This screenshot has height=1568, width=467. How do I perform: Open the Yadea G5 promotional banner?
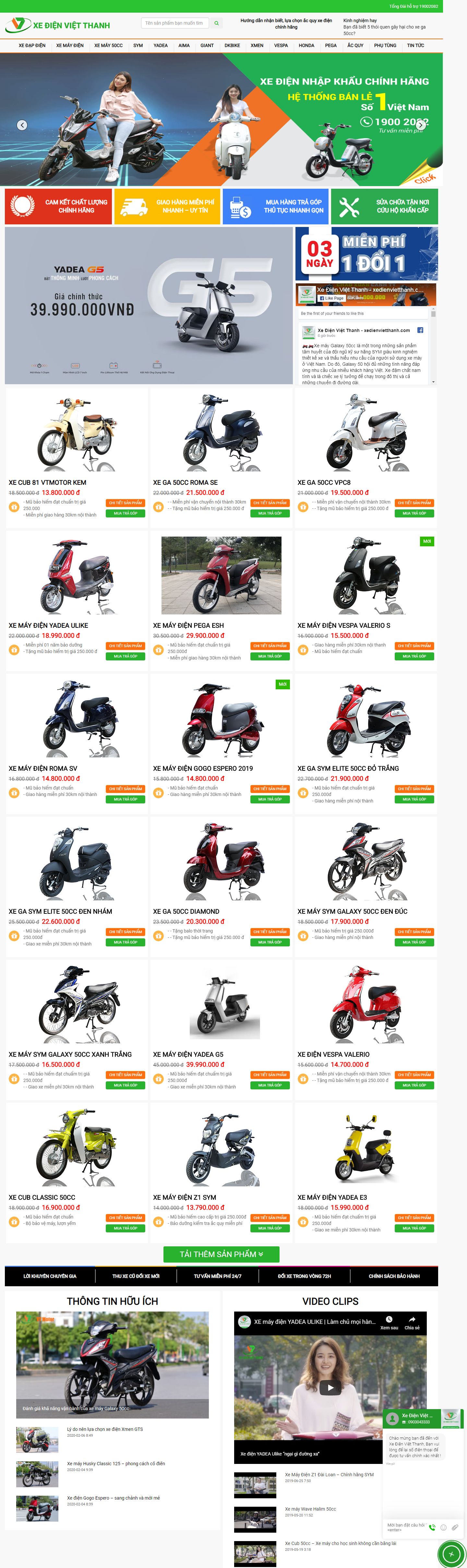pyautogui.click(x=149, y=305)
